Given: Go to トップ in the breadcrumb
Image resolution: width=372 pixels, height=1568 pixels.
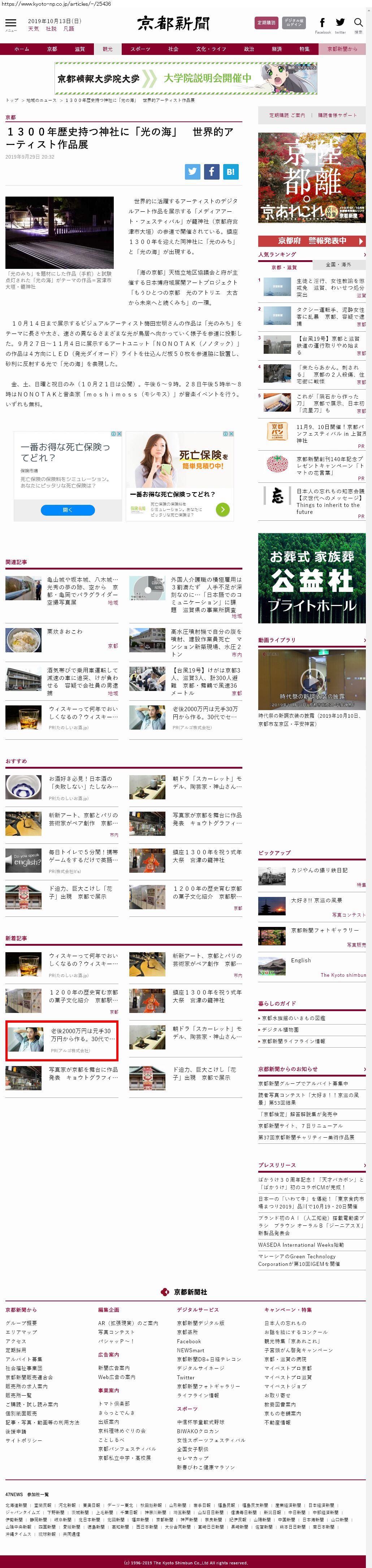Looking at the screenshot, I should 12,100.
